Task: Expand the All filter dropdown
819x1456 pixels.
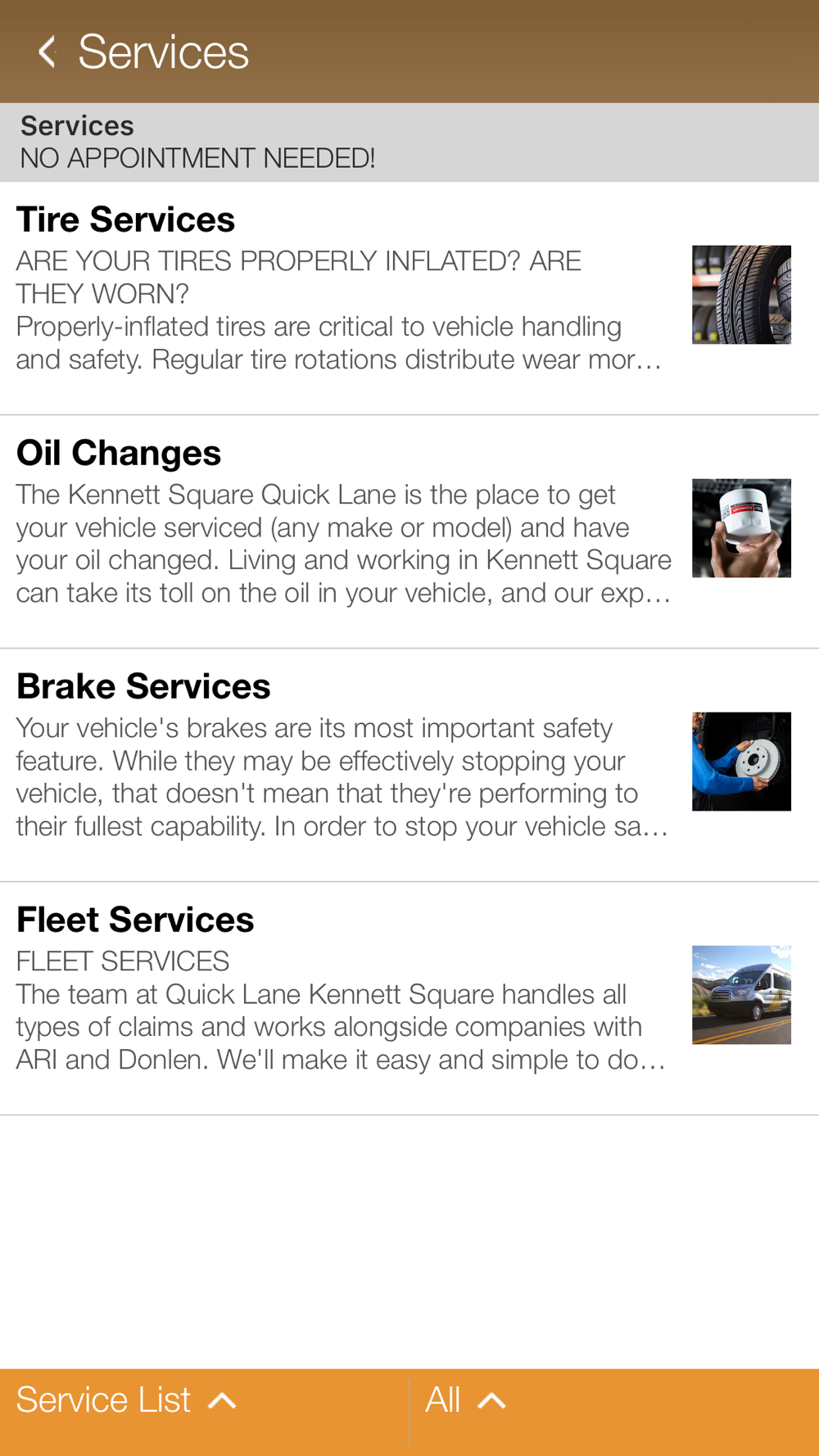Action: [x=465, y=1401]
